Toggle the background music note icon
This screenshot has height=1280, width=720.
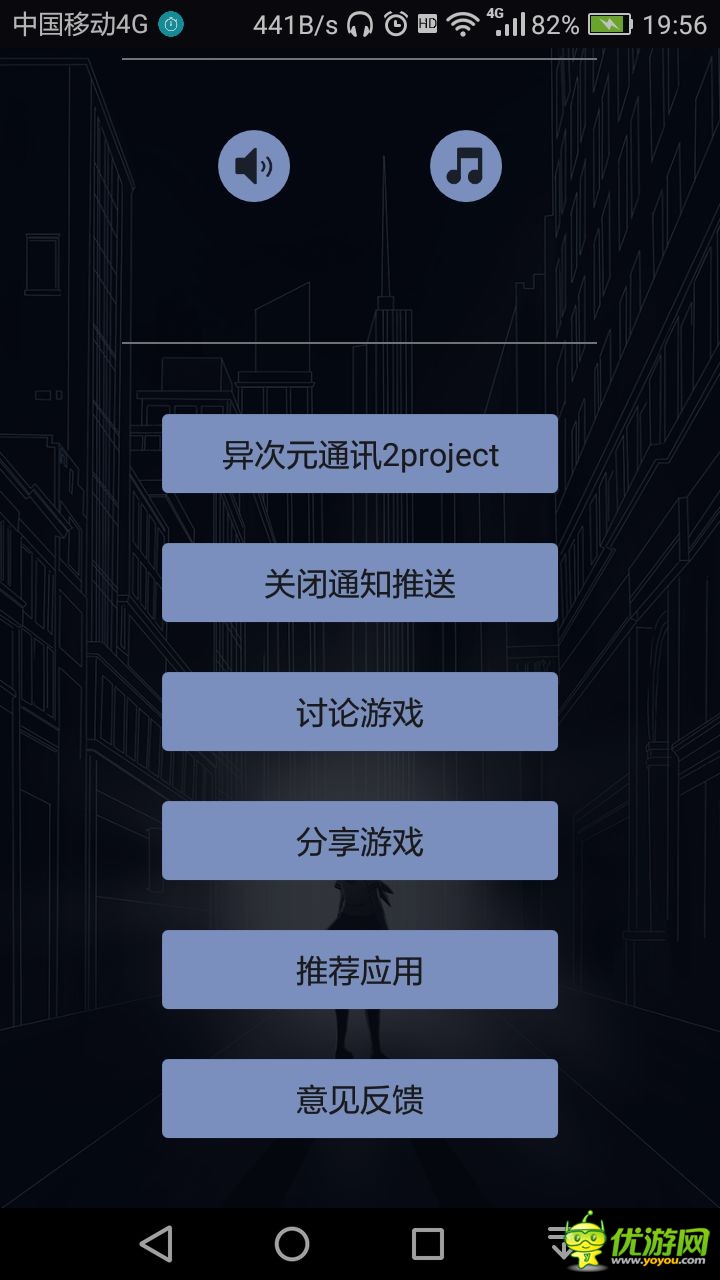click(x=465, y=166)
